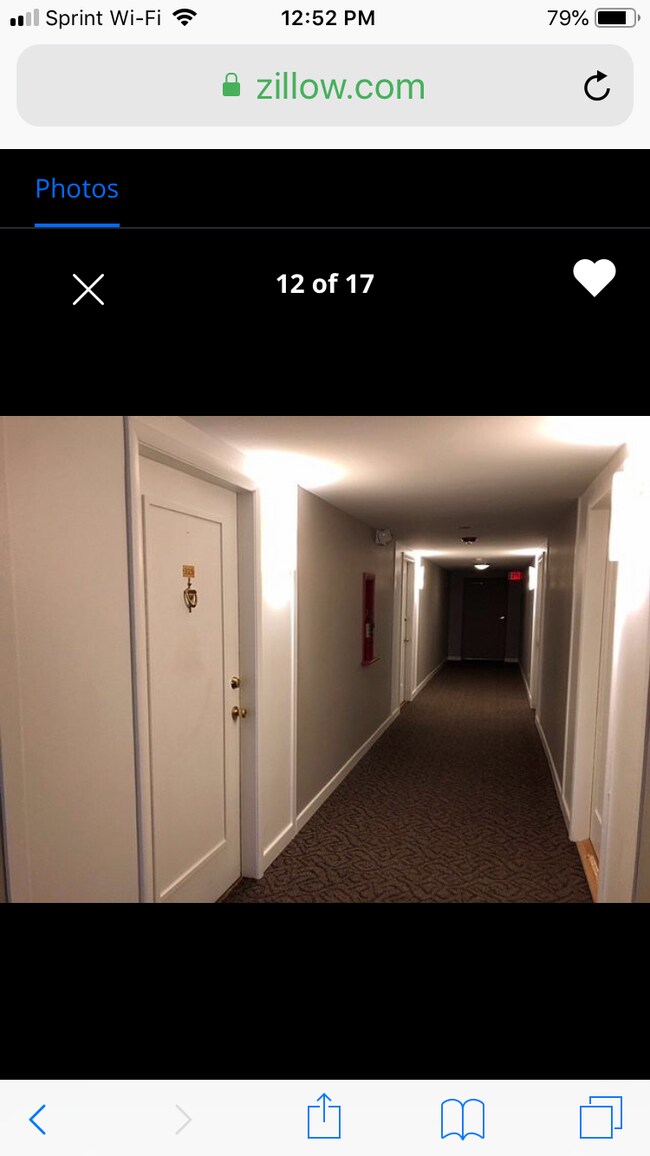650x1156 pixels.
Task: Reload the zillow.com page
Action: pos(597,87)
